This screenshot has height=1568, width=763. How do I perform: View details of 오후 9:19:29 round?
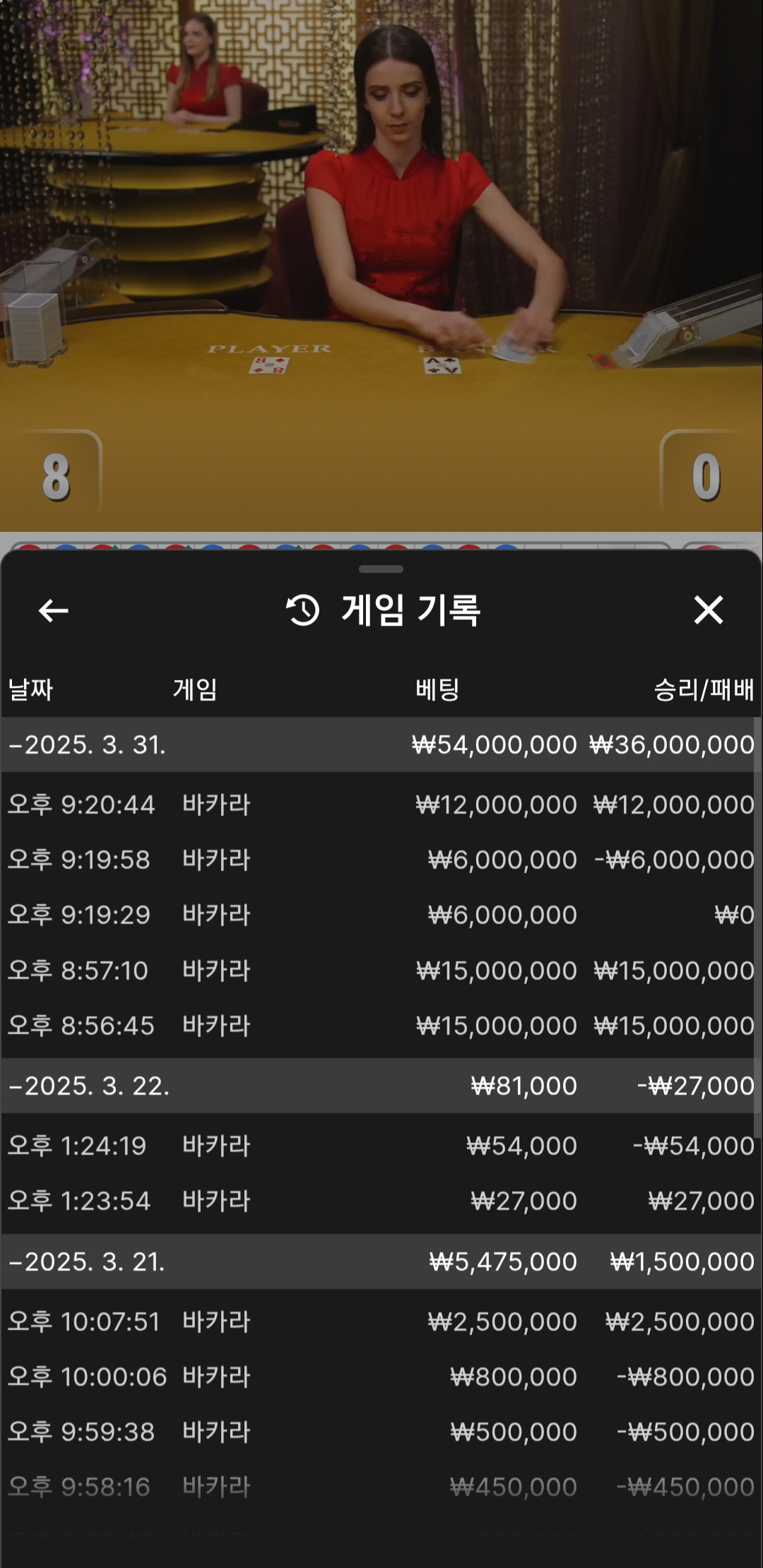380,915
